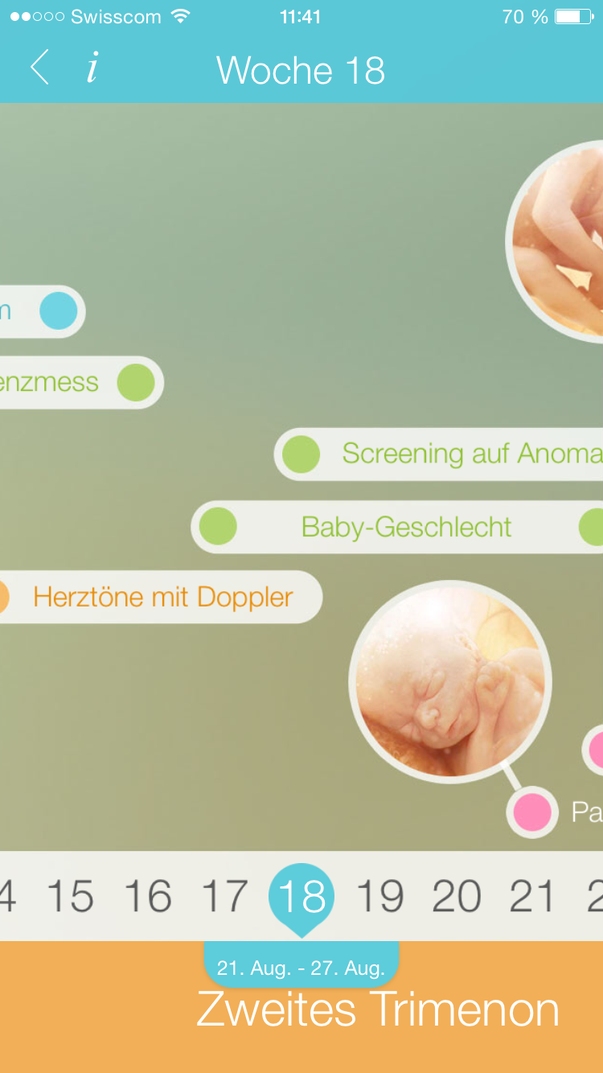The width and height of the screenshot is (603, 1073).
Task: Open the top fetus image bubble
Action: point(560,242)
